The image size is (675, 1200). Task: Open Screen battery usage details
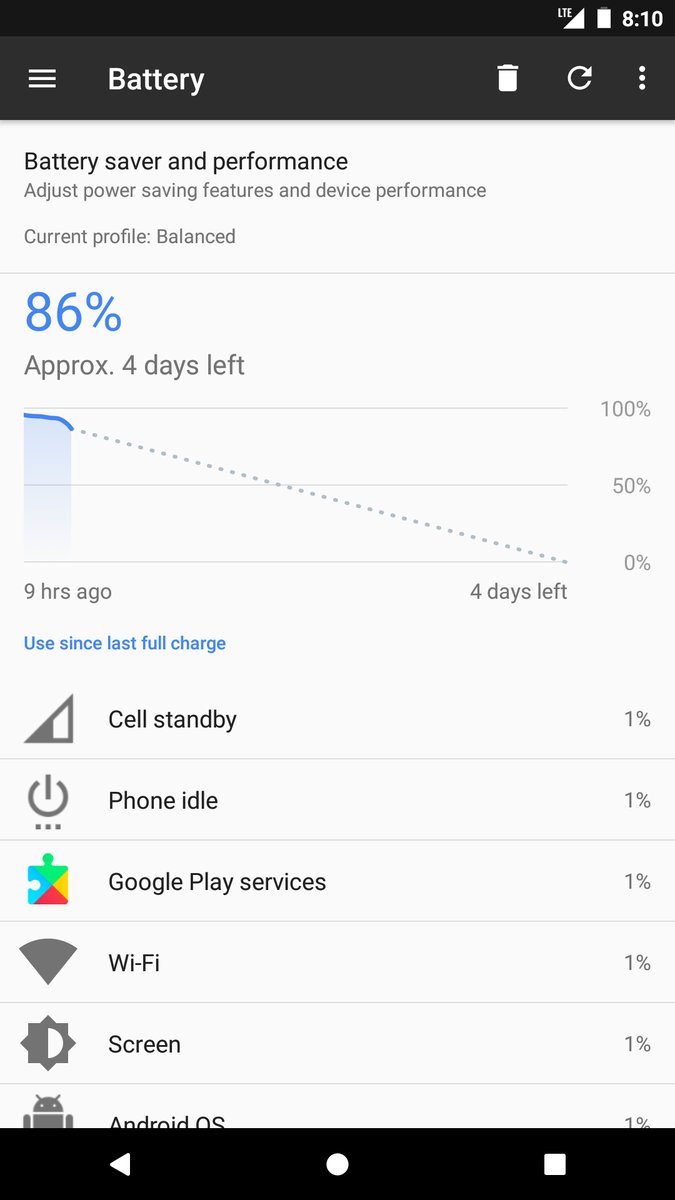[337, 1043]
